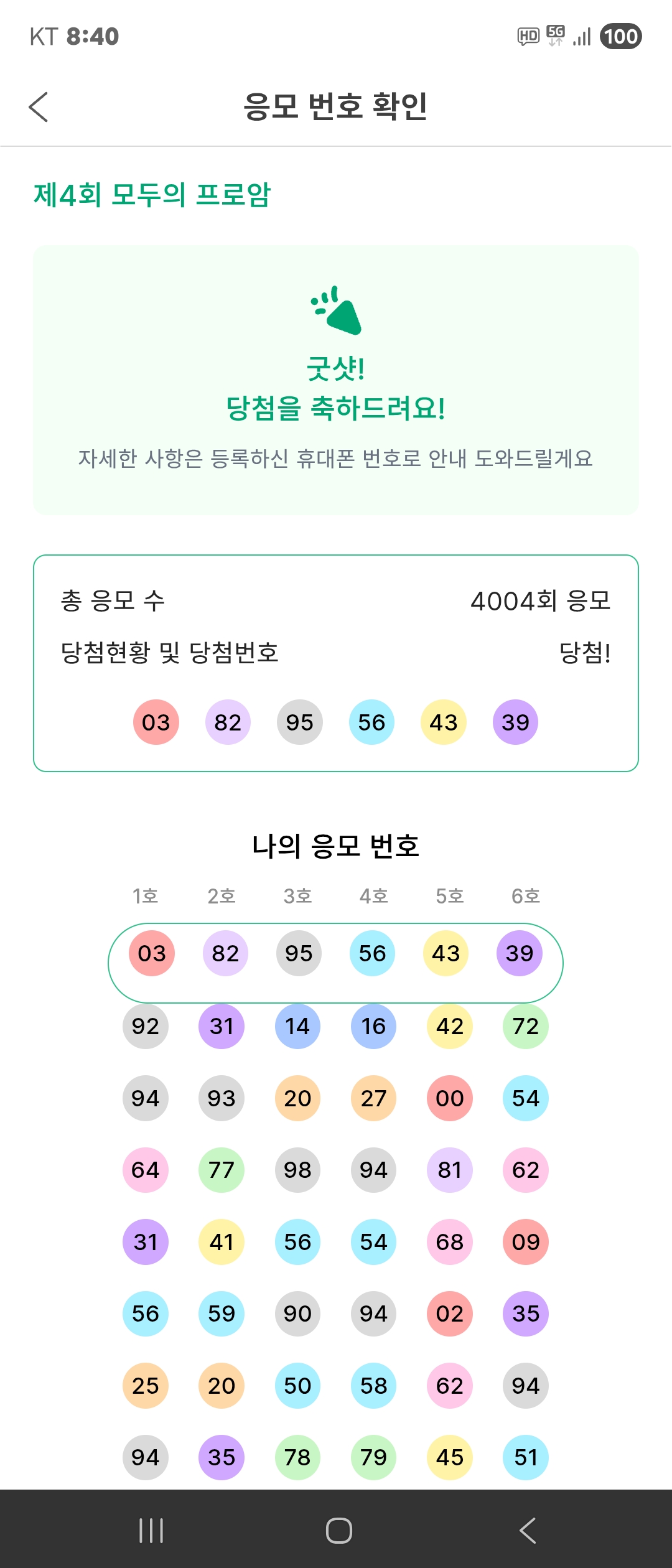
Task: Open the system recent apps view
Action: tap(151, 1530)
